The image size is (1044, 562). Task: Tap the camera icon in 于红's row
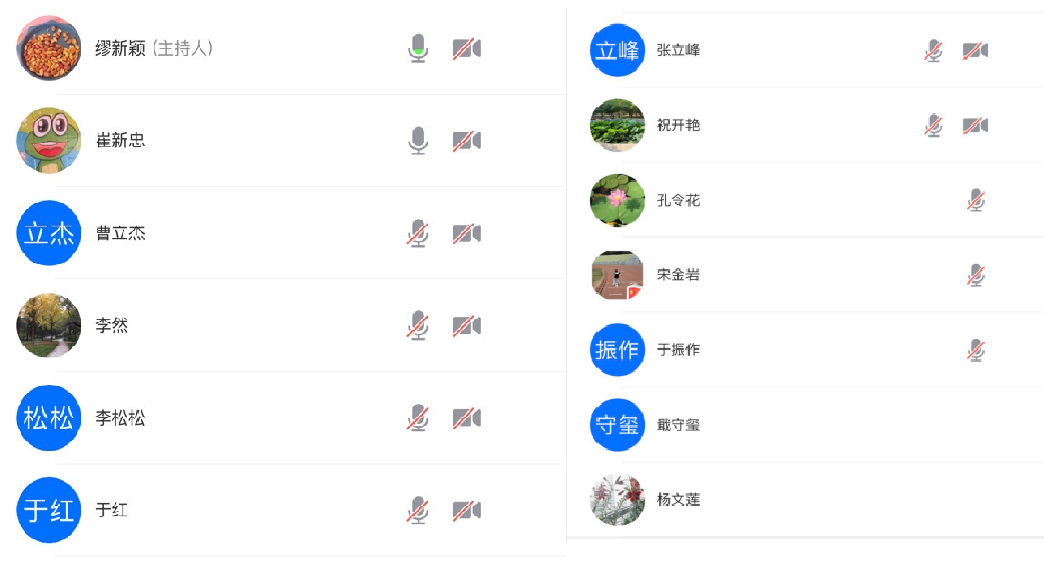(x=466, y=511)
